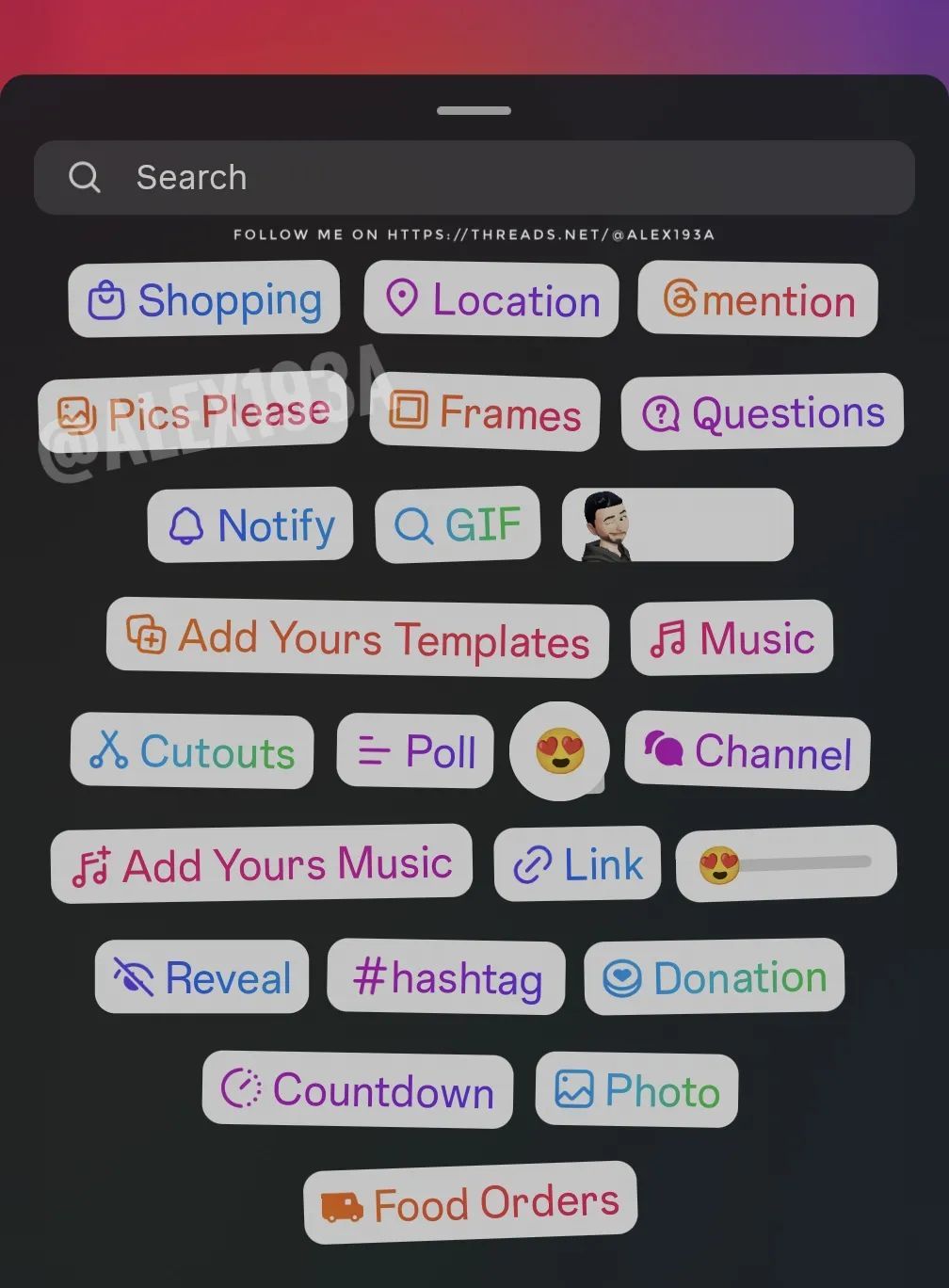Add the Channel sticker
This screenshot has height=1288, width=949.
pos(748,751)
